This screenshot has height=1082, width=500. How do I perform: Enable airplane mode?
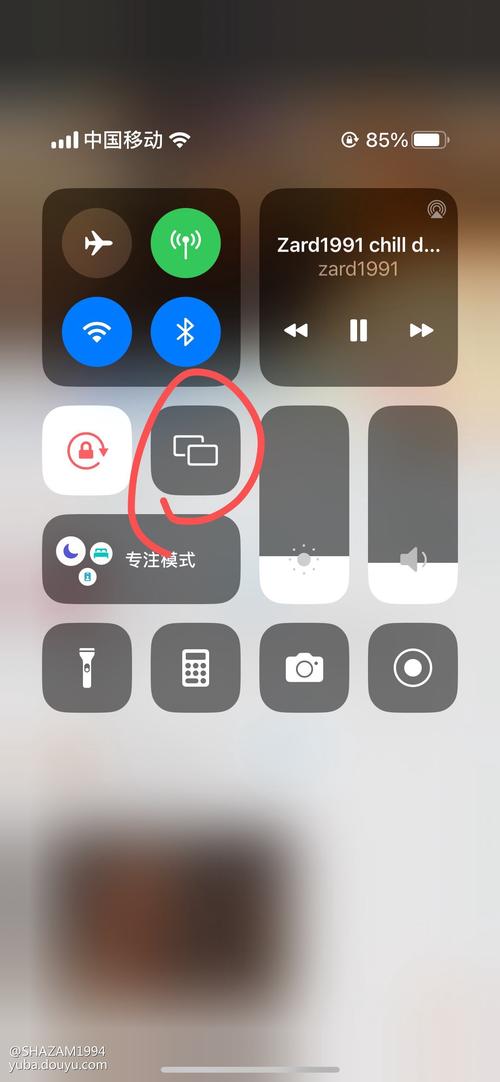[x=97, y=243]
